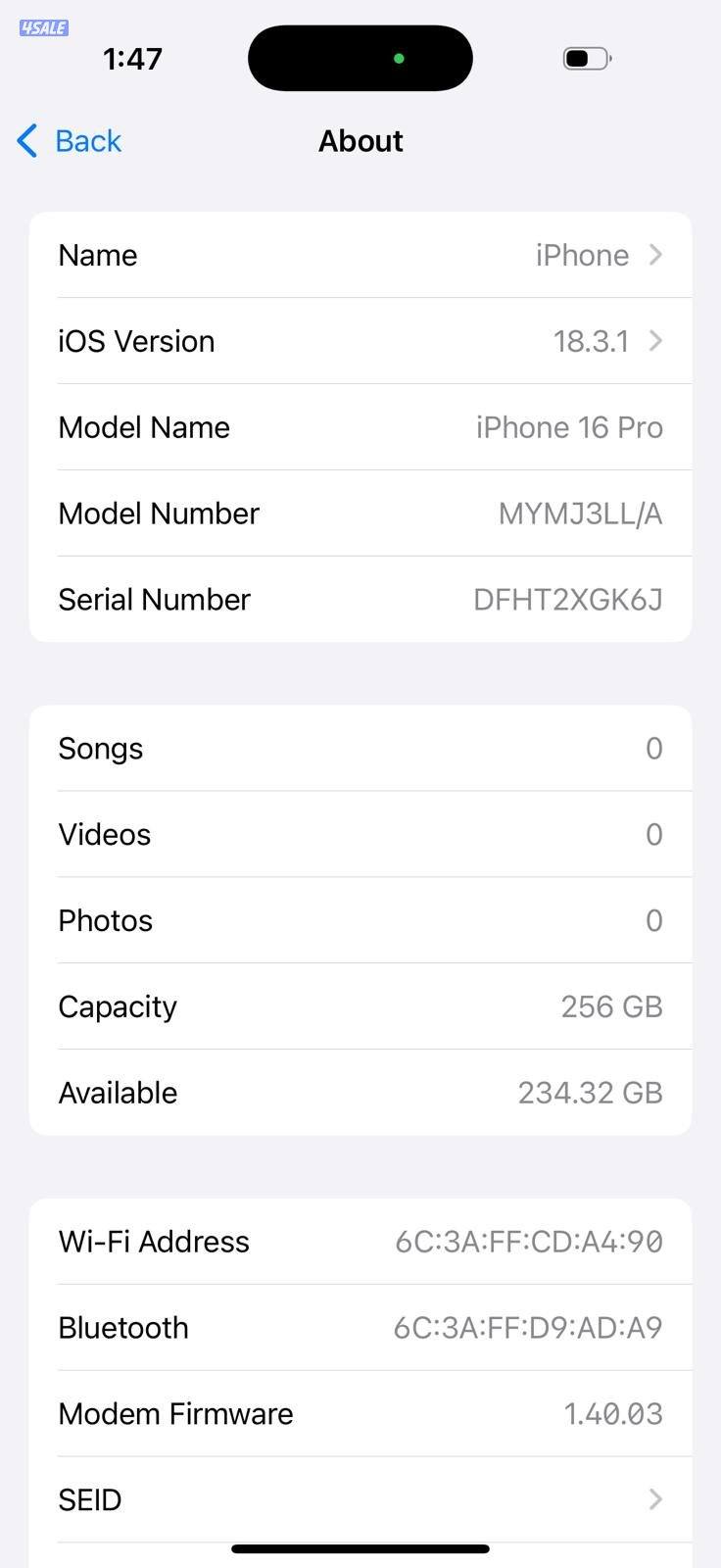
Task: Expand the Name row to rename device
Action: click(x=360, y=255)
